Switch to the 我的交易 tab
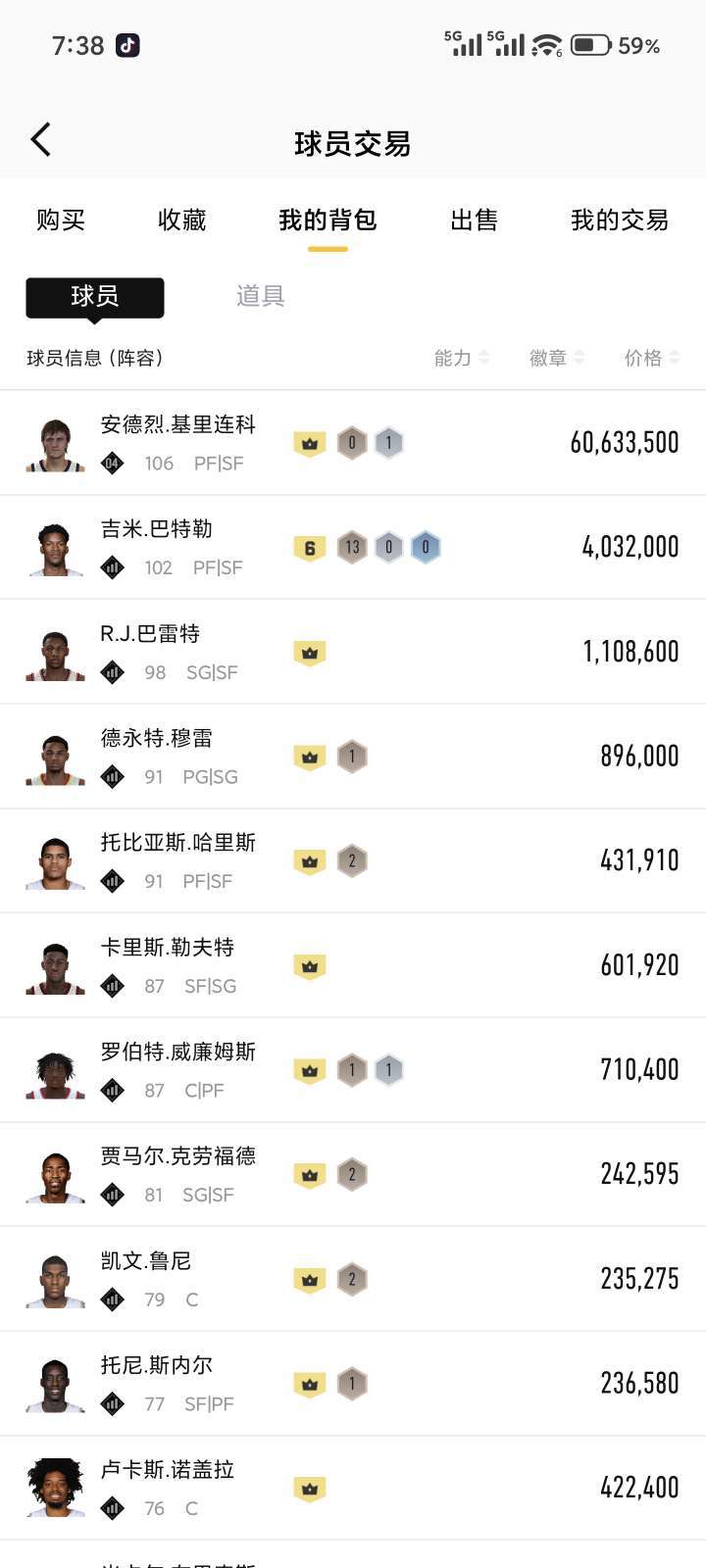The image size is (706, 1568). pyautogui.click(x=619, y=220)
